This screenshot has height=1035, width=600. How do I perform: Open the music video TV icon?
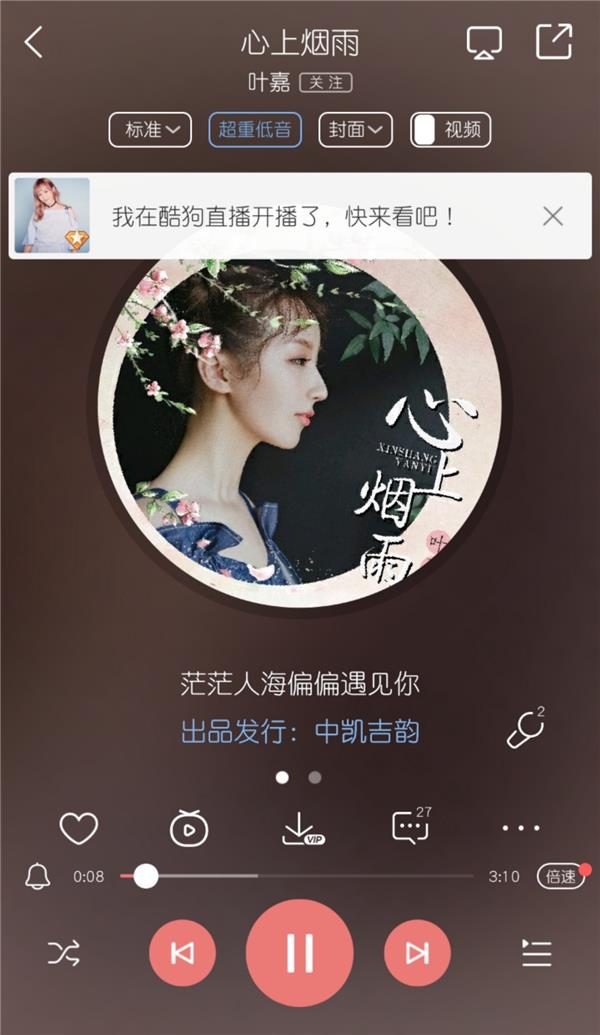coord(189,828)
